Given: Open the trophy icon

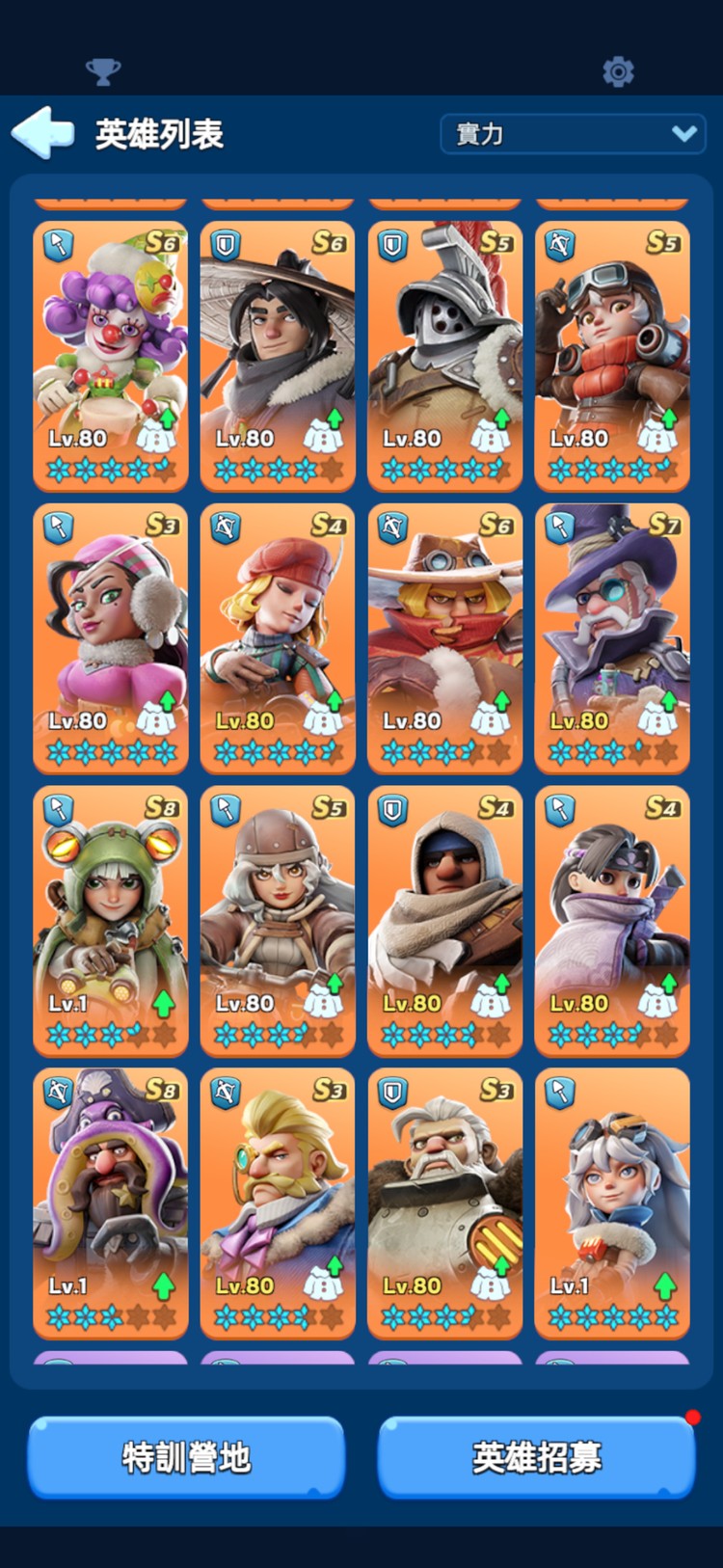Looking at the screenshot, I should 103,71.
